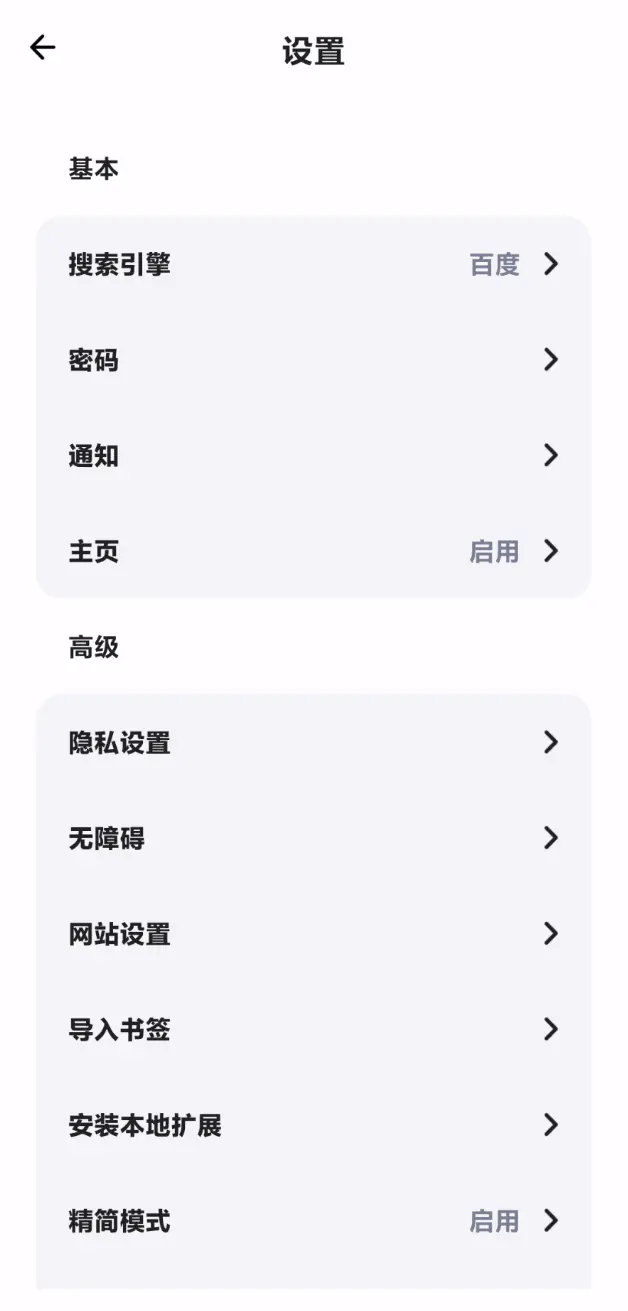This screenshot has height=1311, width=628.
Task: Open the 密码 passwords row
Action: coord(313,360)
